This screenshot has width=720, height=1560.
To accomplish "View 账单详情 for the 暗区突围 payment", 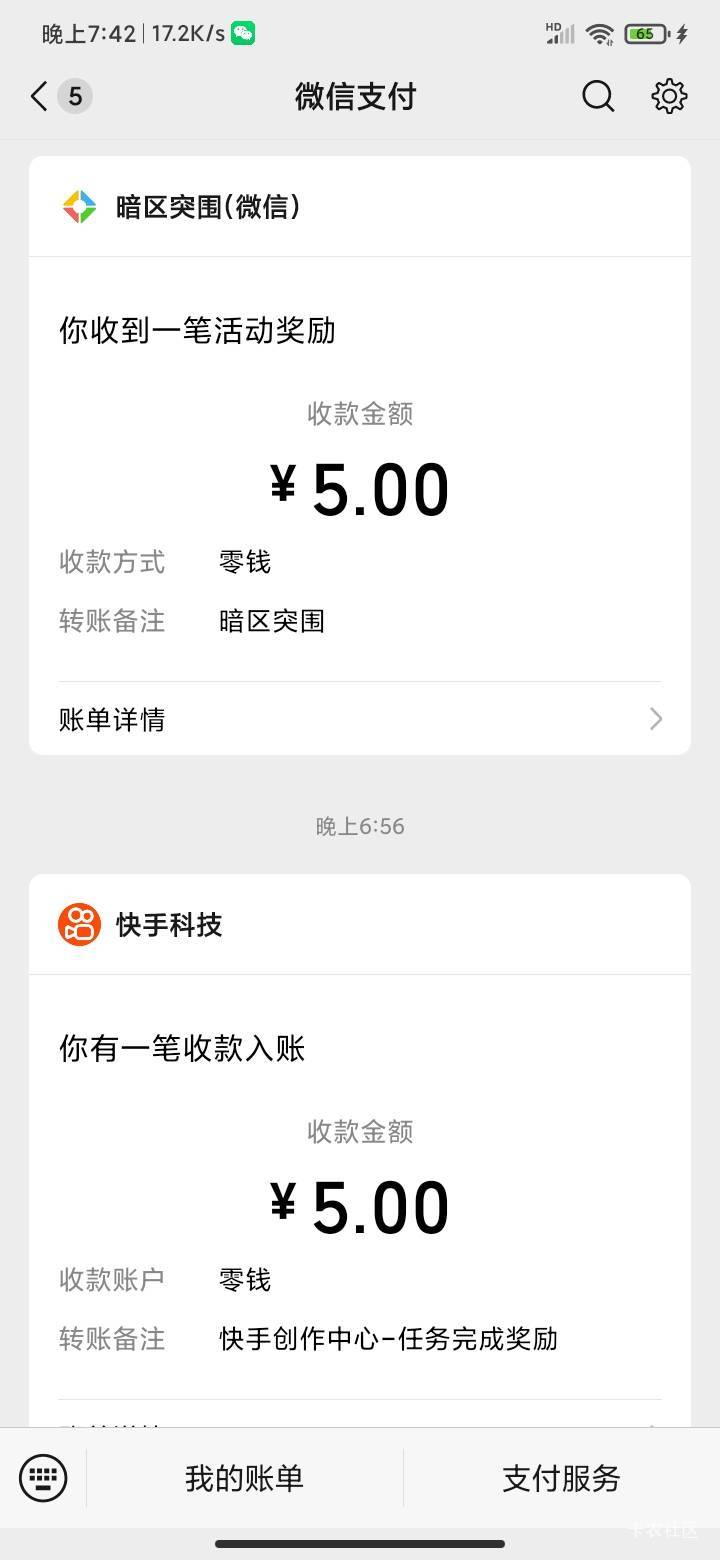I will pyautogui.click(x=360, y=719).
